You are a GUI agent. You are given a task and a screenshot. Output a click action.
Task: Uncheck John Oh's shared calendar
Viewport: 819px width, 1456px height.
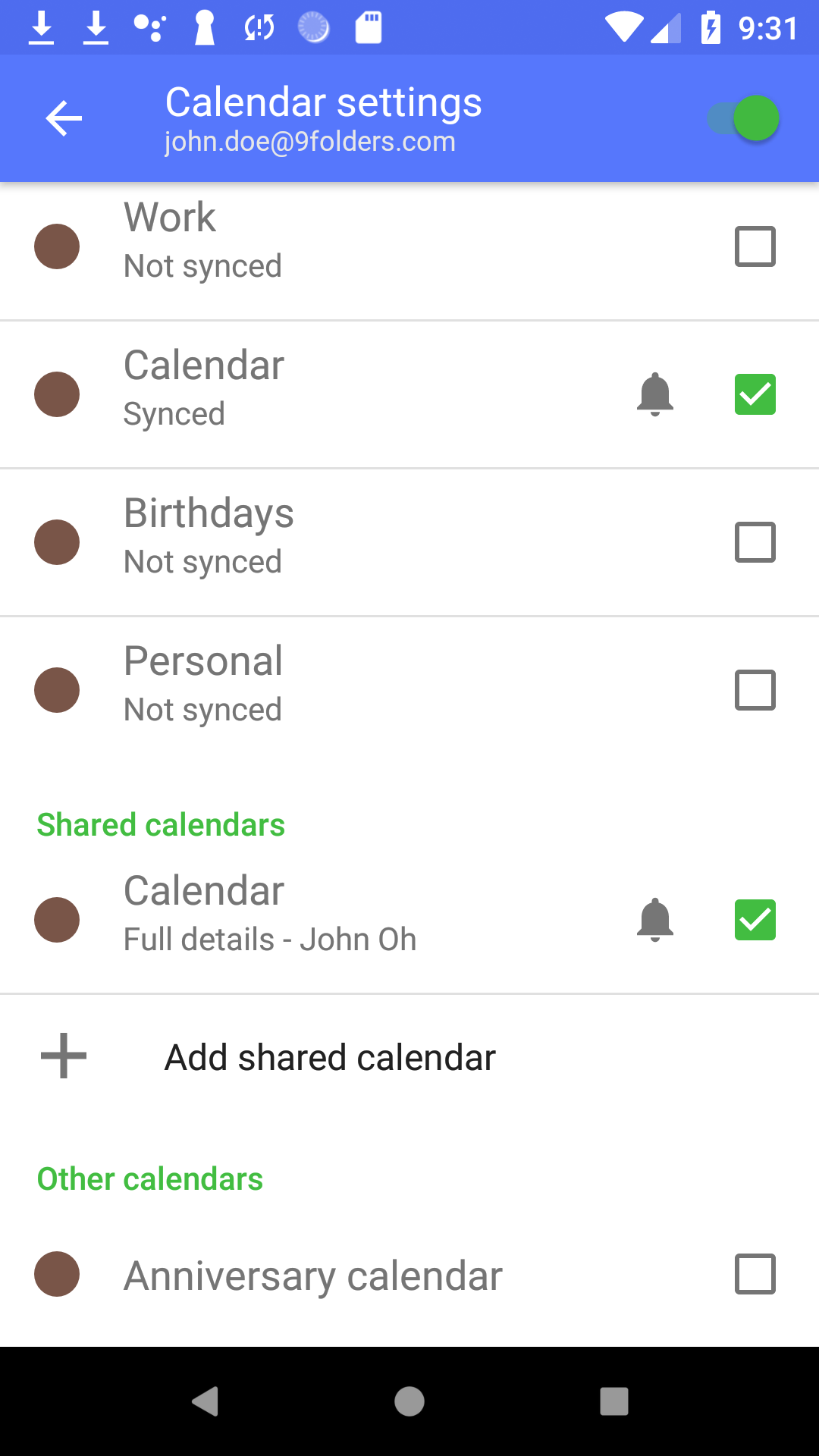pyautogui.click(x=755, y=920)
